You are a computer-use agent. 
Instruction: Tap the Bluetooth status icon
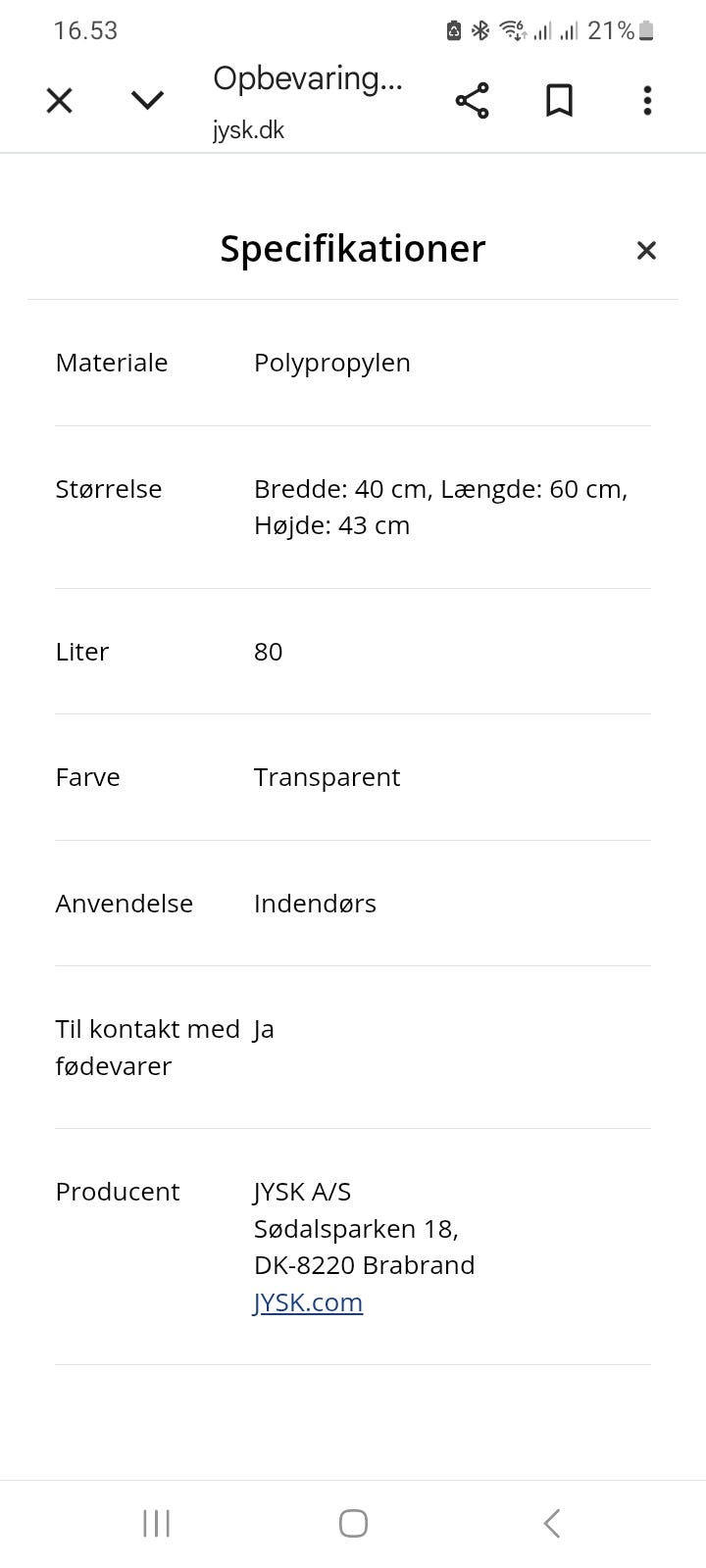(481, 29)
